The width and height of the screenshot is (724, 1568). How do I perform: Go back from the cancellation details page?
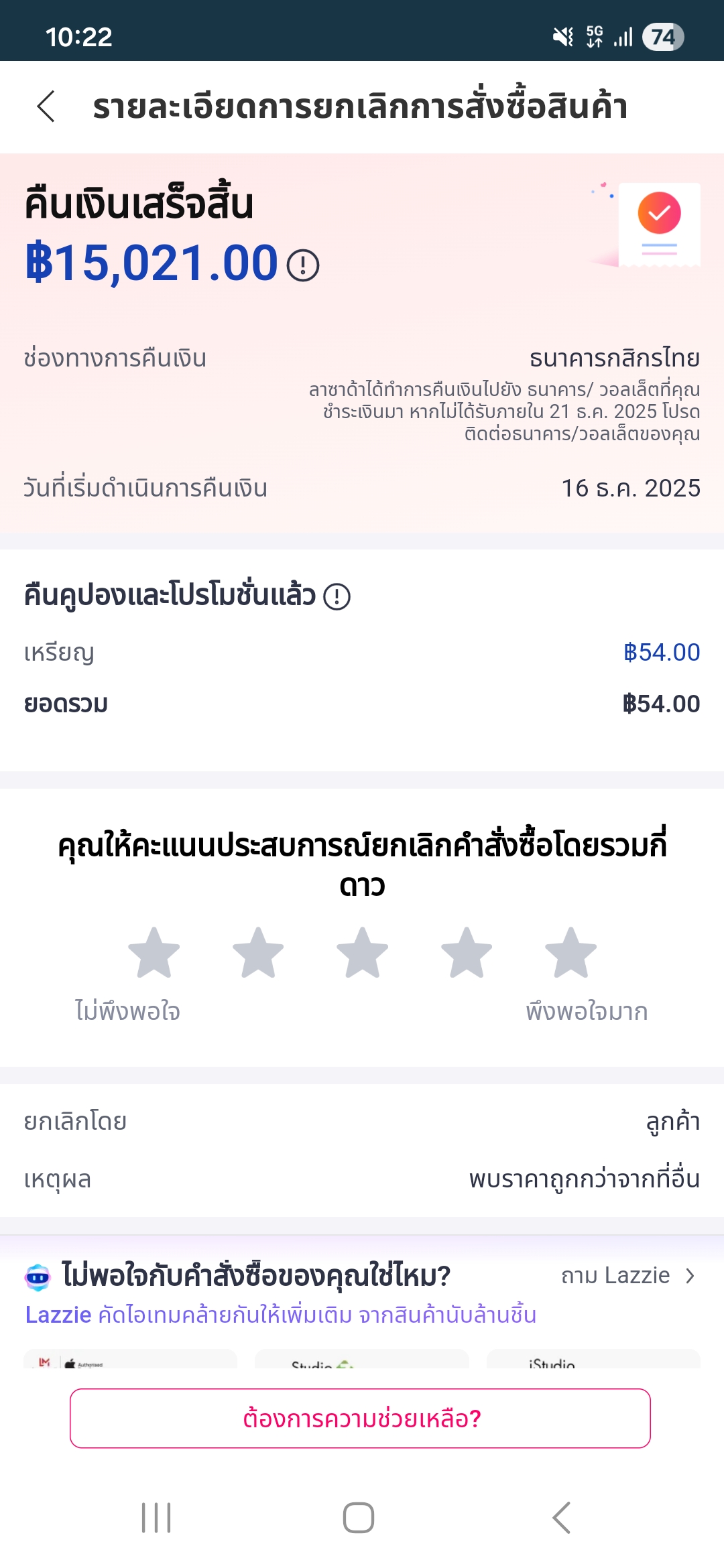(x=46, y=107)
